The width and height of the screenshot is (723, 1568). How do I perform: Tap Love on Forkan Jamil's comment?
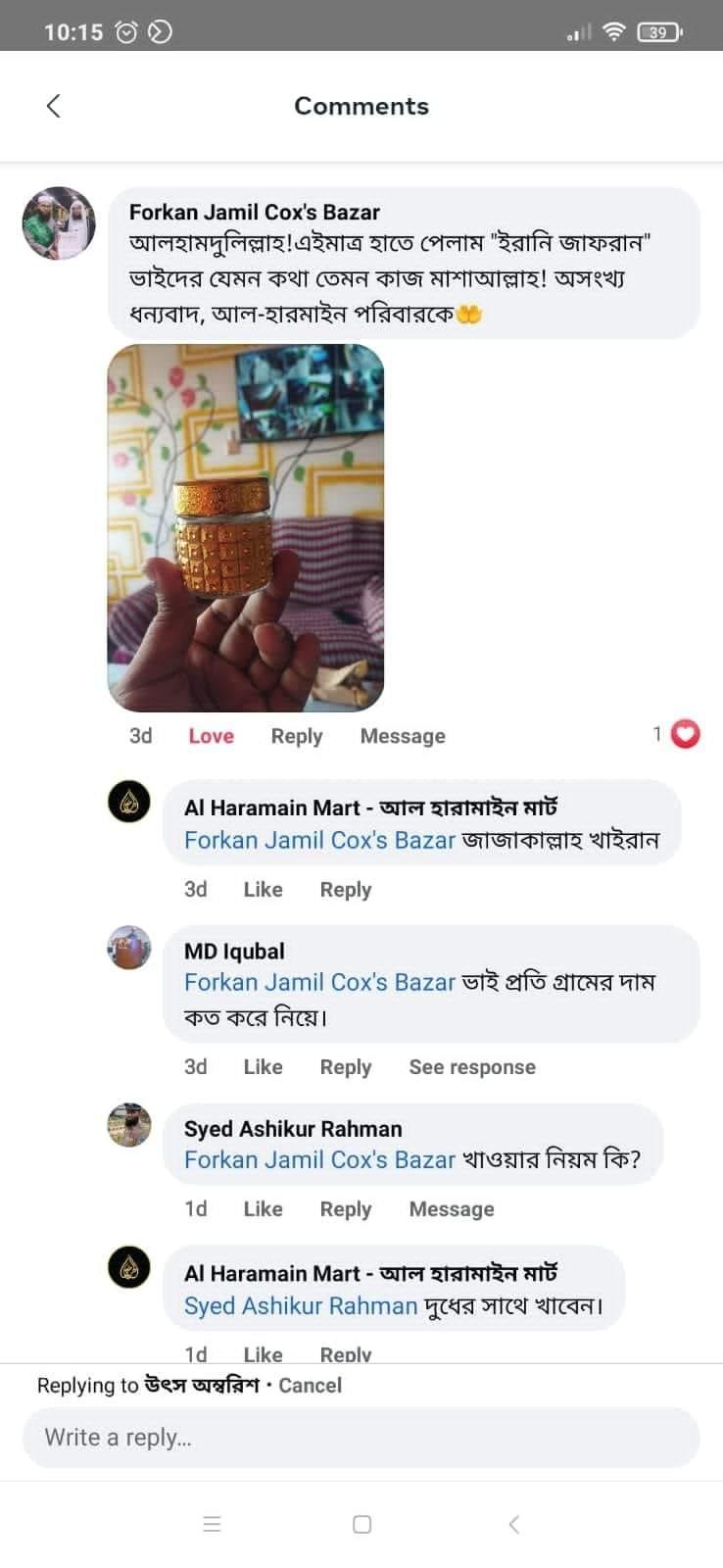[211, 736]
